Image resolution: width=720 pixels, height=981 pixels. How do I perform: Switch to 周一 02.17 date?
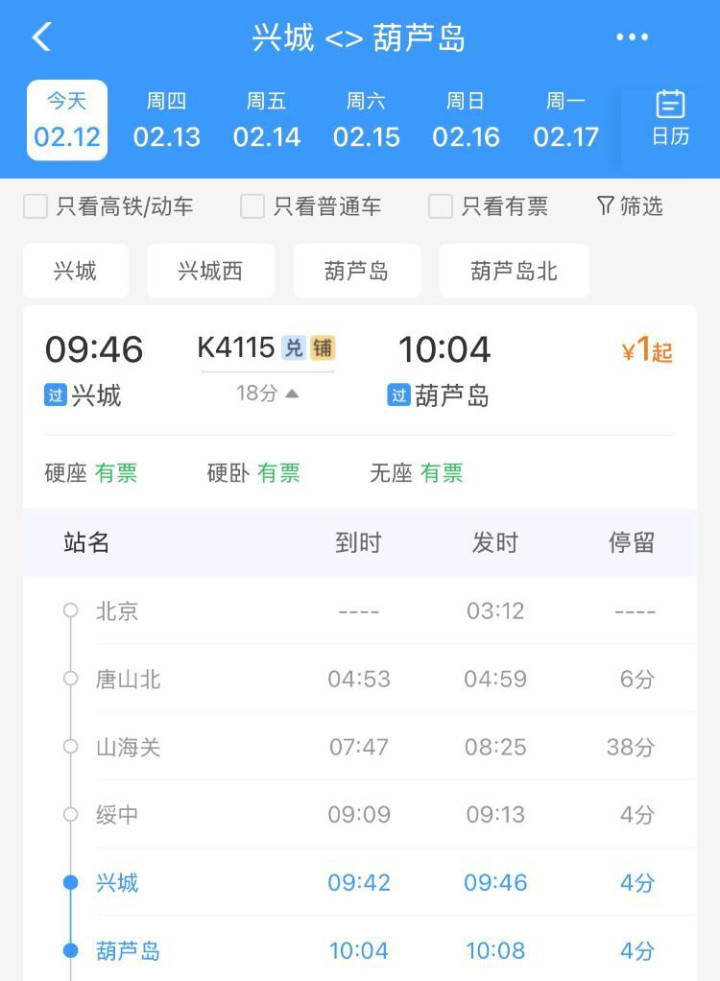coord(566,121)
